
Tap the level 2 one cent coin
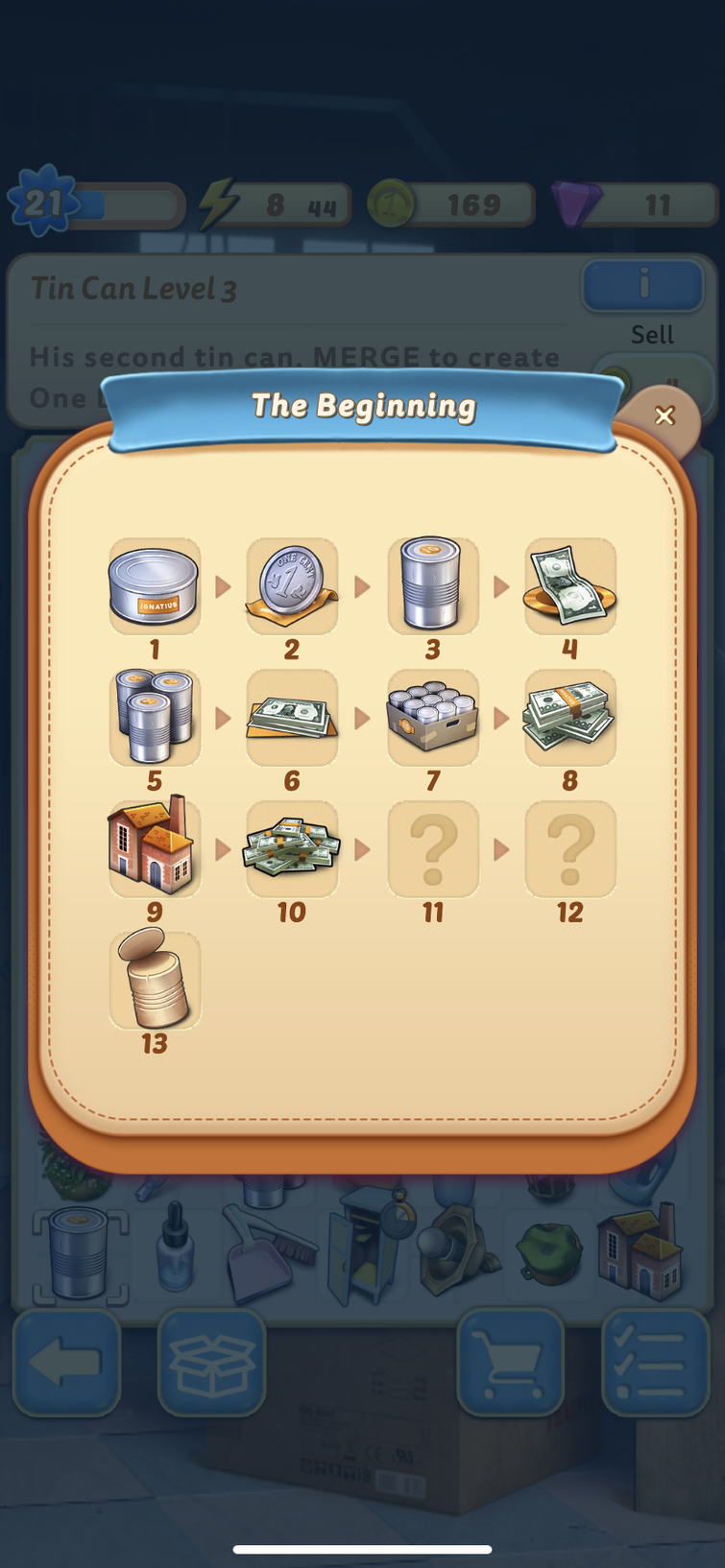292,586
